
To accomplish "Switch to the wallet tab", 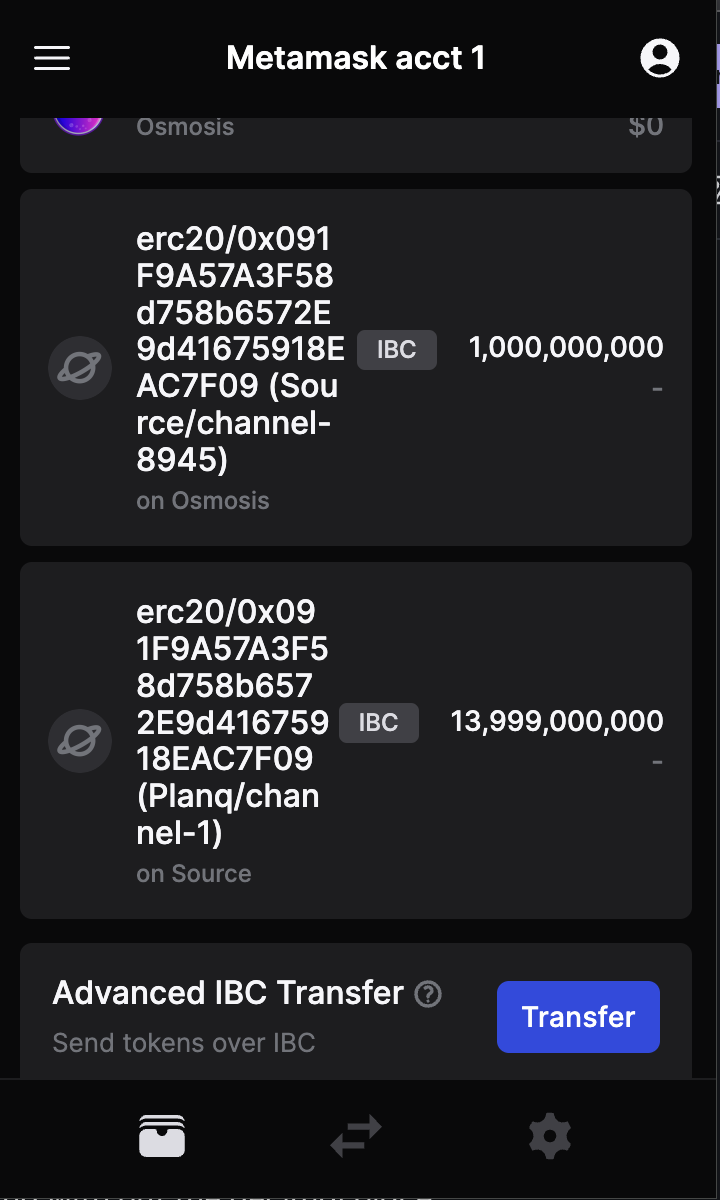I will [x=162, y=1136].
